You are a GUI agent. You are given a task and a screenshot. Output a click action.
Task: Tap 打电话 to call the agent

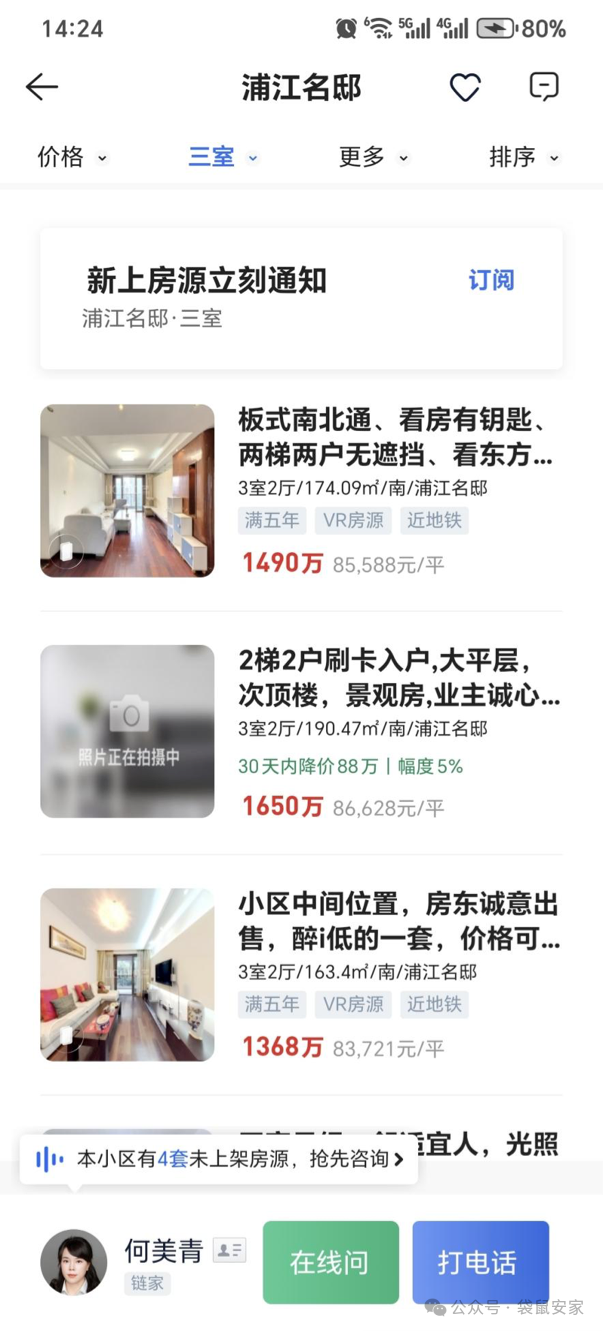click(480, 1262)
